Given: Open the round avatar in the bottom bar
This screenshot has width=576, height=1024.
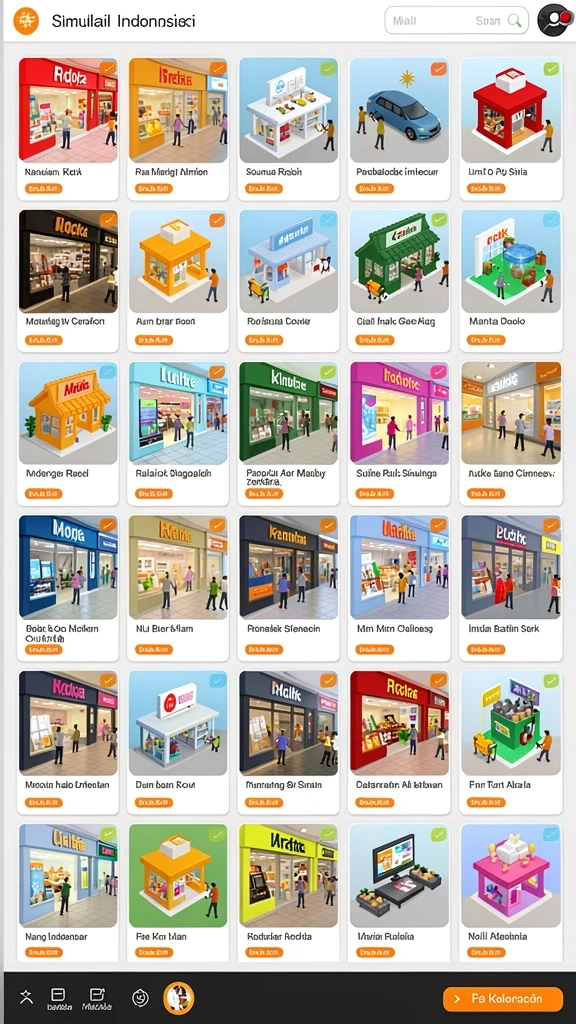Looking at the screenshot, I should [178, 998].
